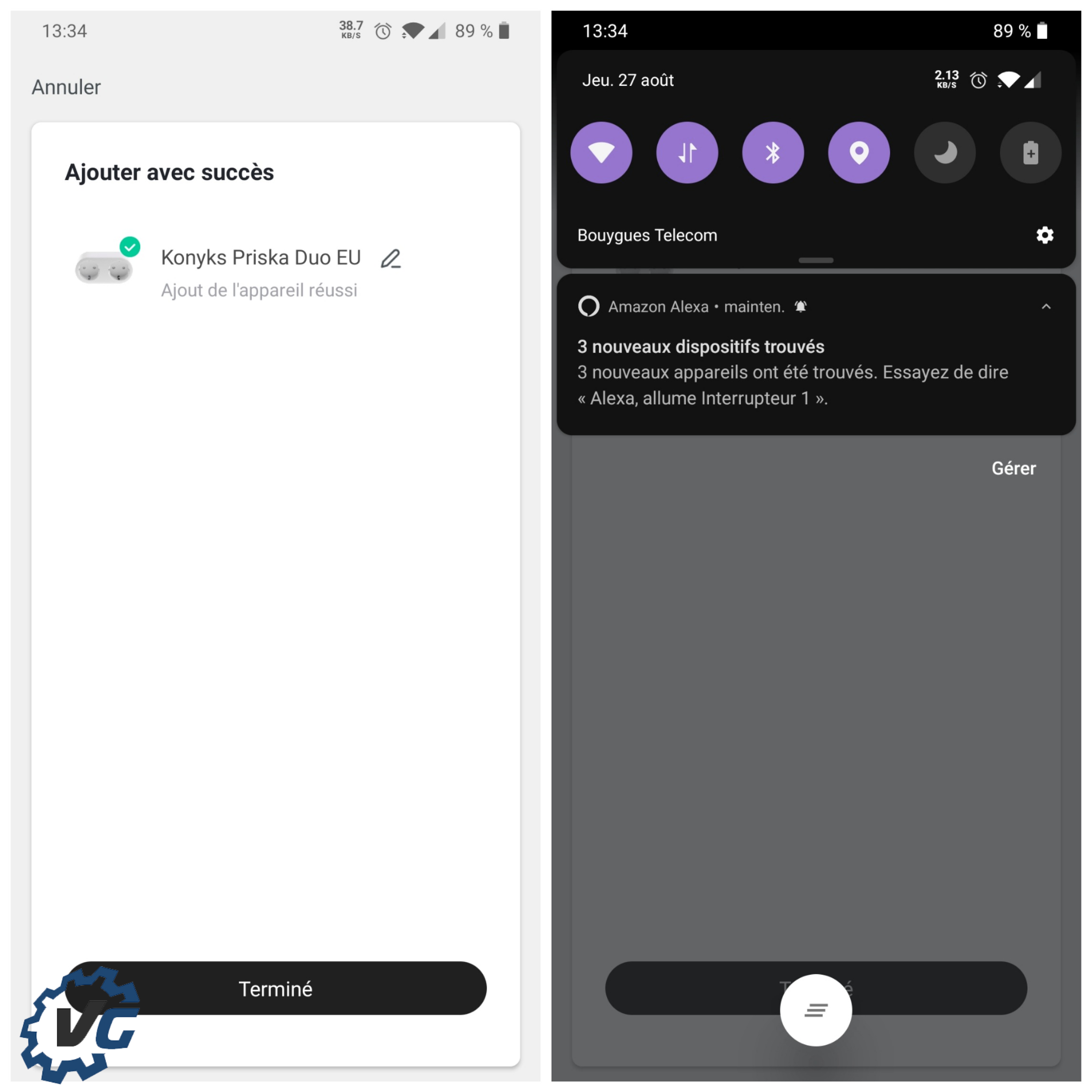Edit the Konyks Priska Duo EU name
Image resolution: width=1092 pixels, height=1092 pixels.
coord(391,259)
